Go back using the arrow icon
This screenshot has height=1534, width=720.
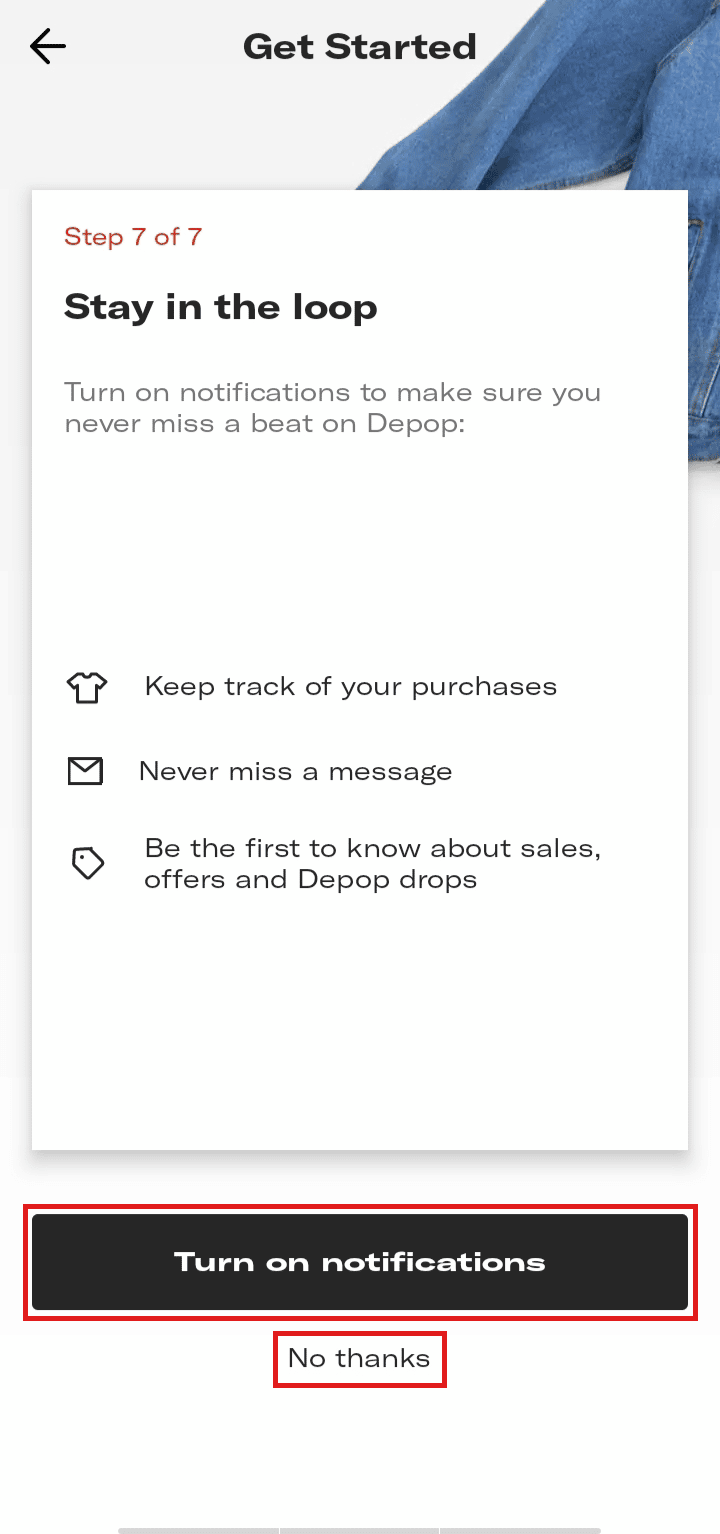[x=47, y=47]
